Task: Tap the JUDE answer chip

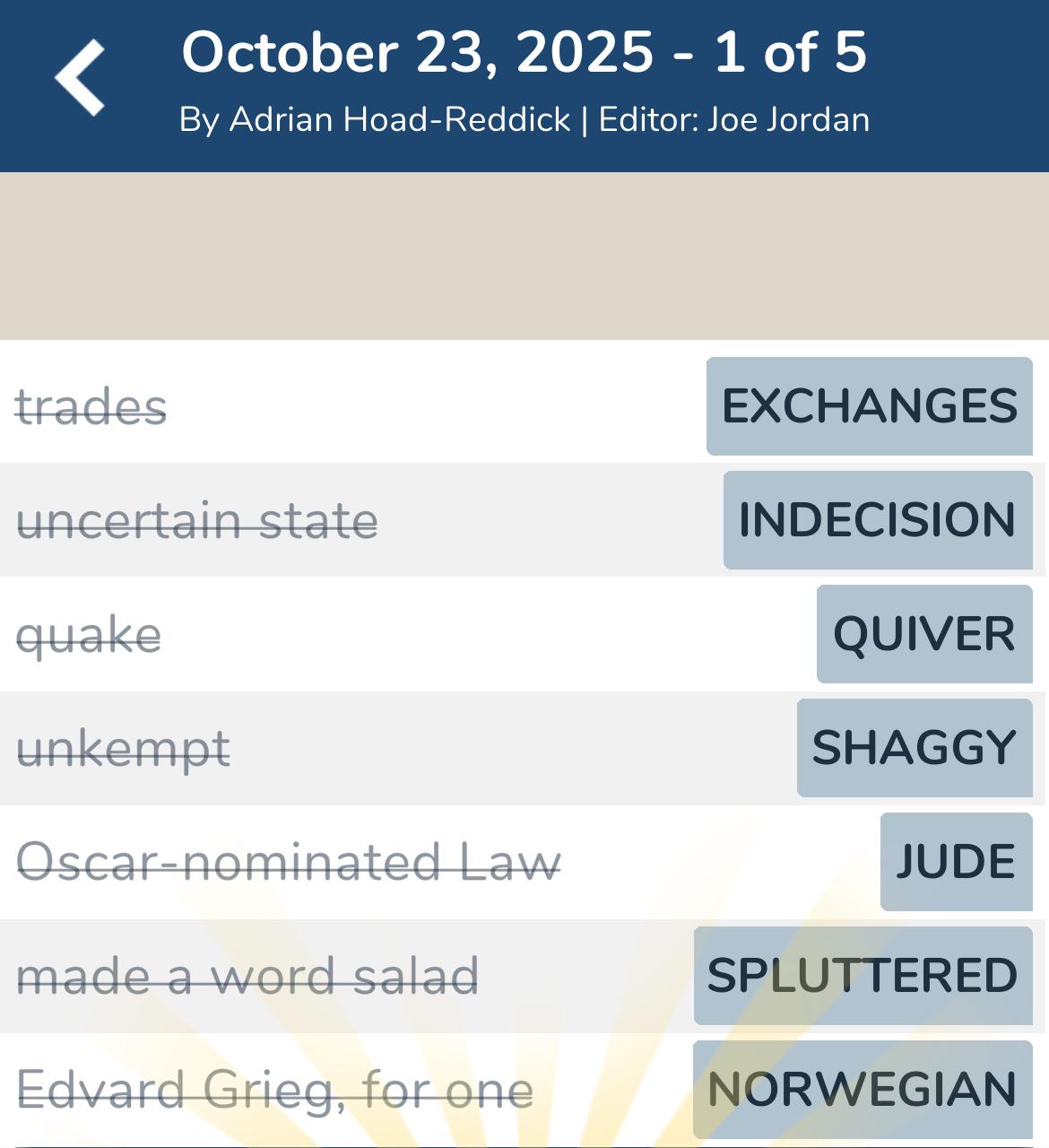Action: (x=956, y=862)
